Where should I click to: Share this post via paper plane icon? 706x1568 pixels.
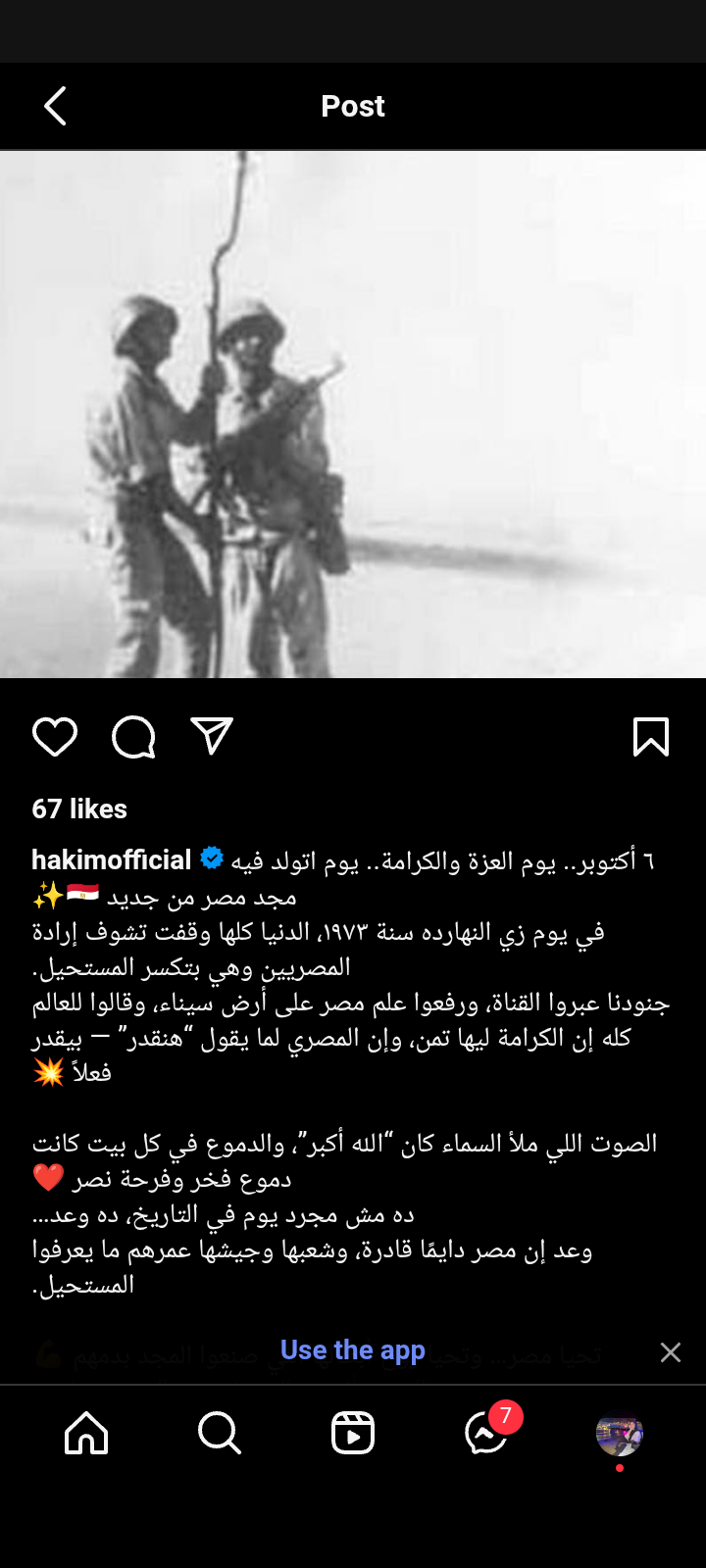[212, 737]
